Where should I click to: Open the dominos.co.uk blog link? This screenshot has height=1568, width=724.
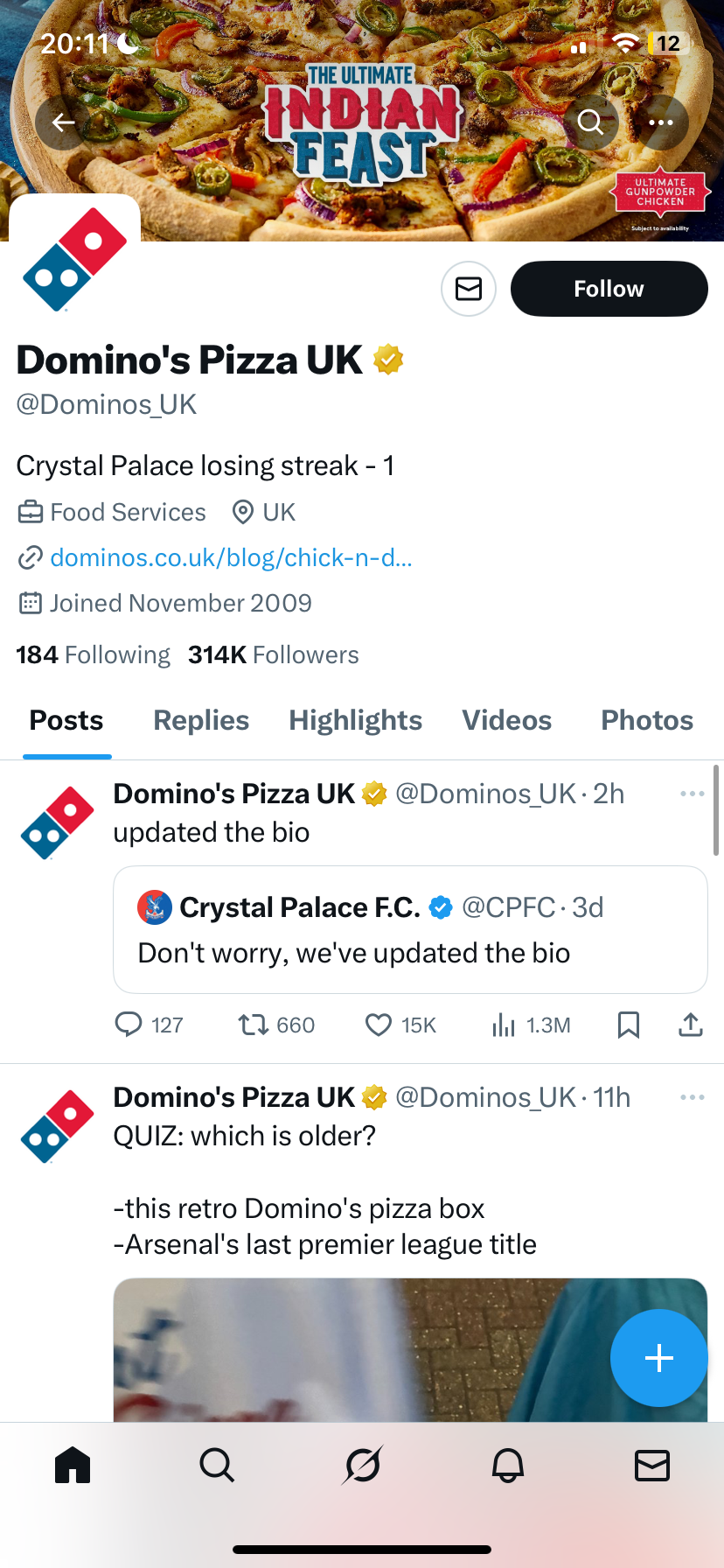point(231,557)
